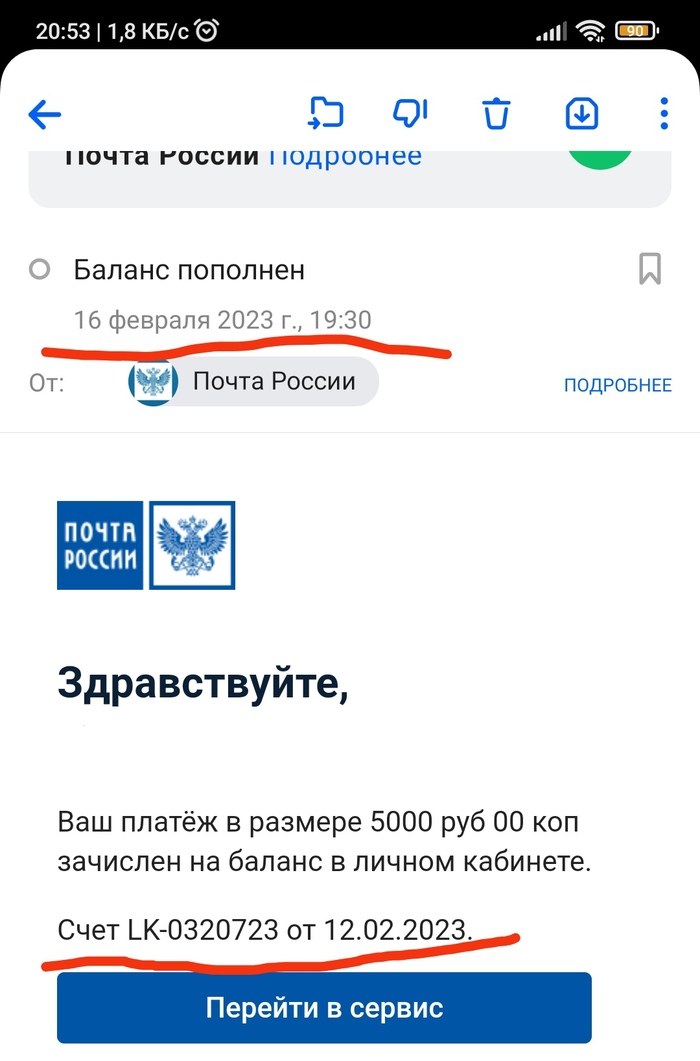
Task: Open the overflow menu
Action: click(x=664, y=114)
